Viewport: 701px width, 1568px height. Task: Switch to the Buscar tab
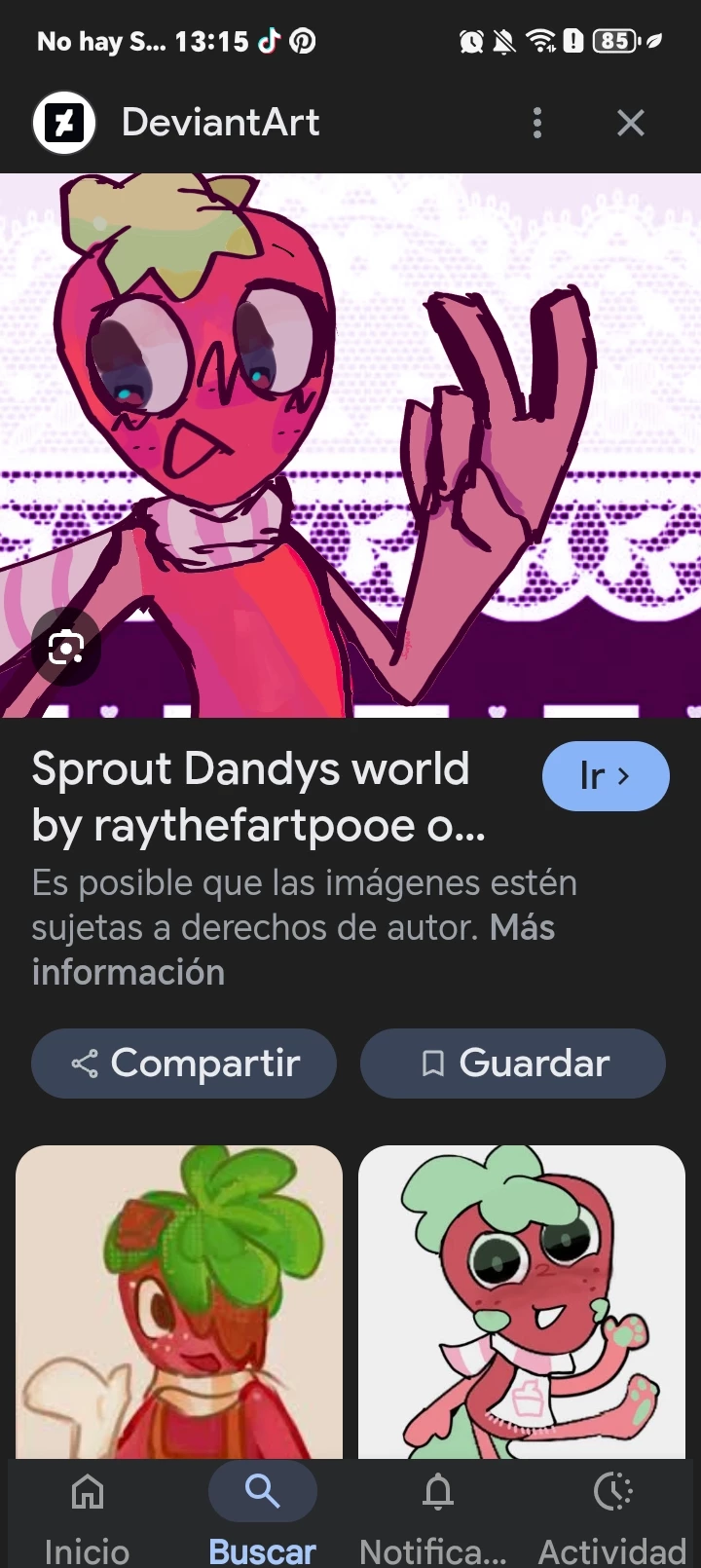click(263, 1514)
